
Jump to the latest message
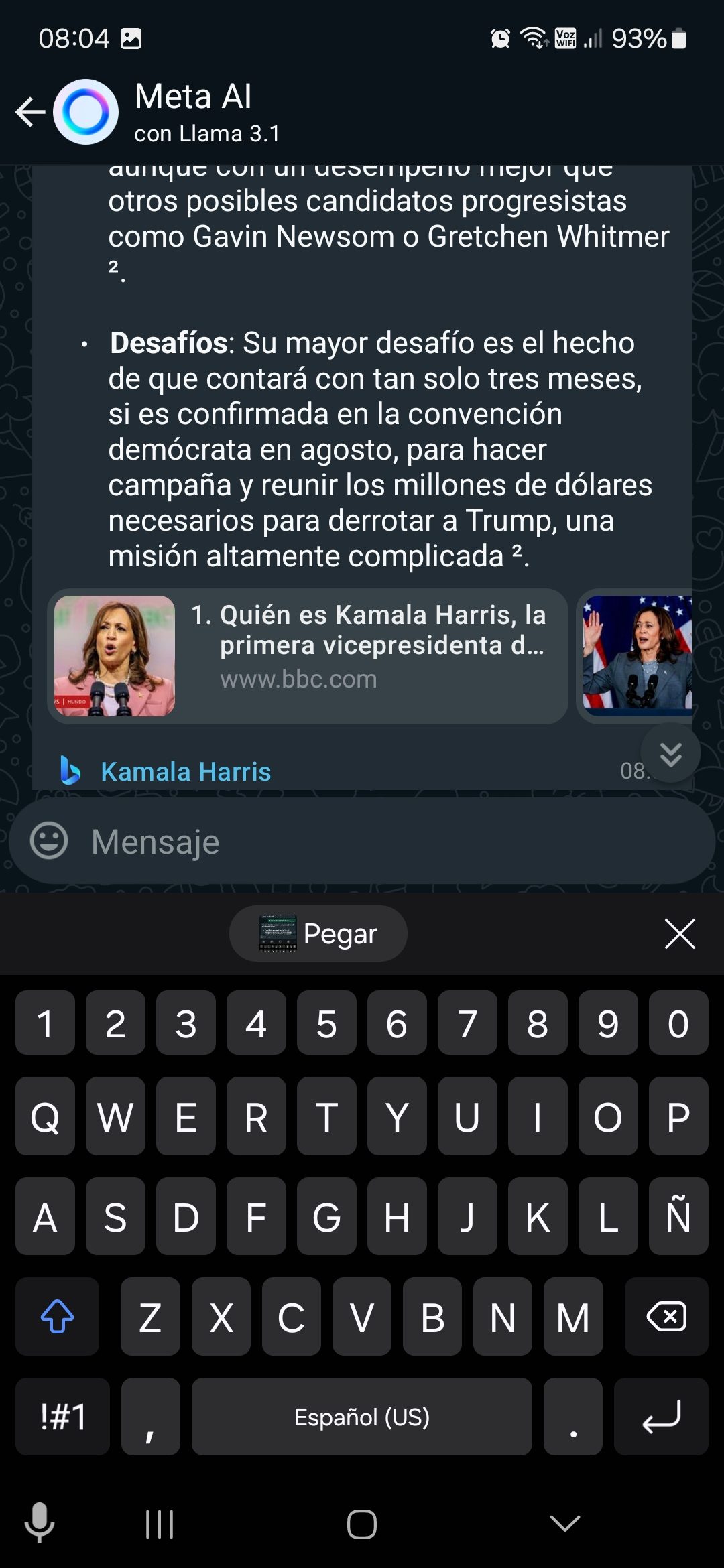click(670, 753)
